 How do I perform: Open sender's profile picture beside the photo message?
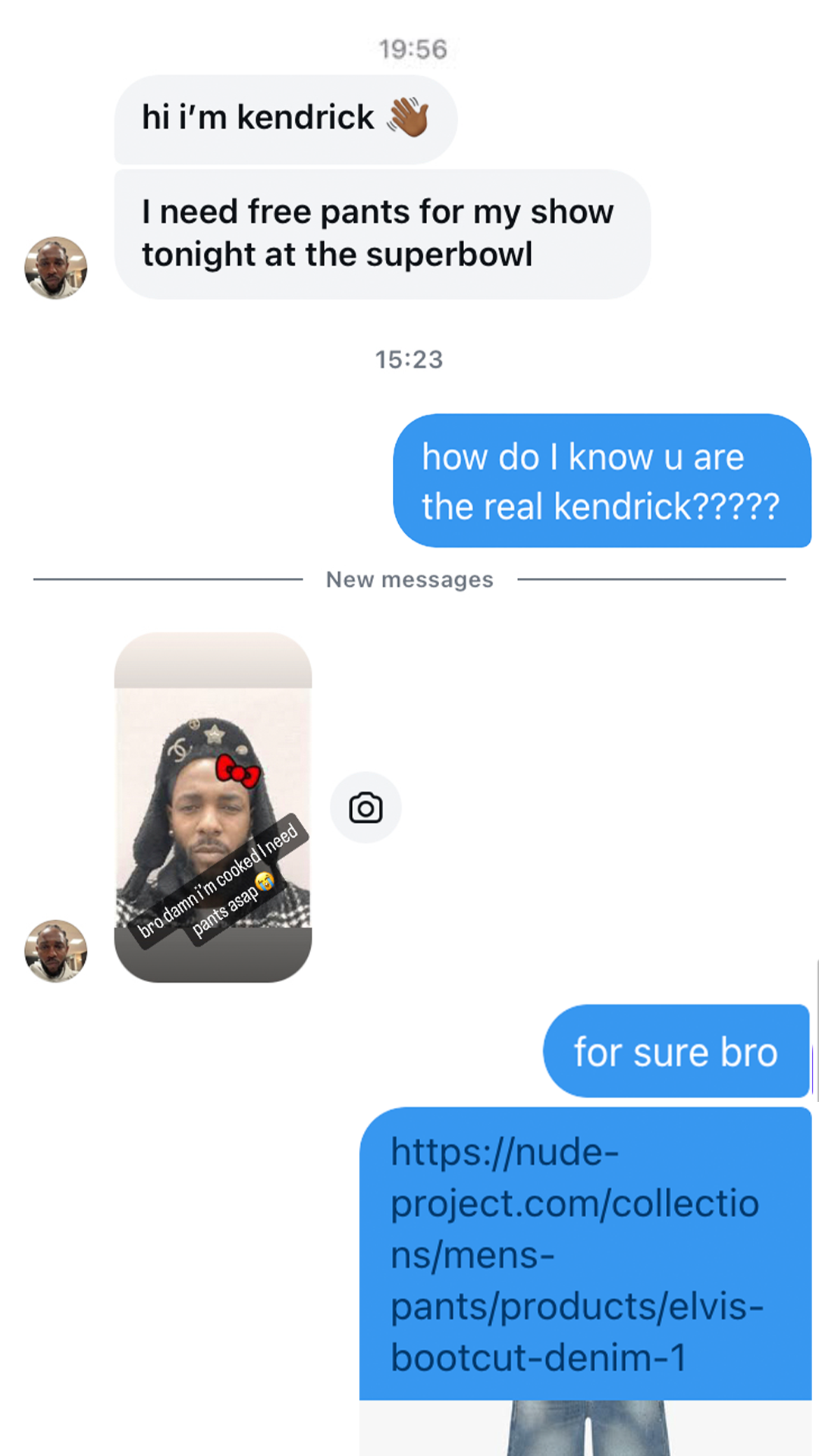pos(56,951)
